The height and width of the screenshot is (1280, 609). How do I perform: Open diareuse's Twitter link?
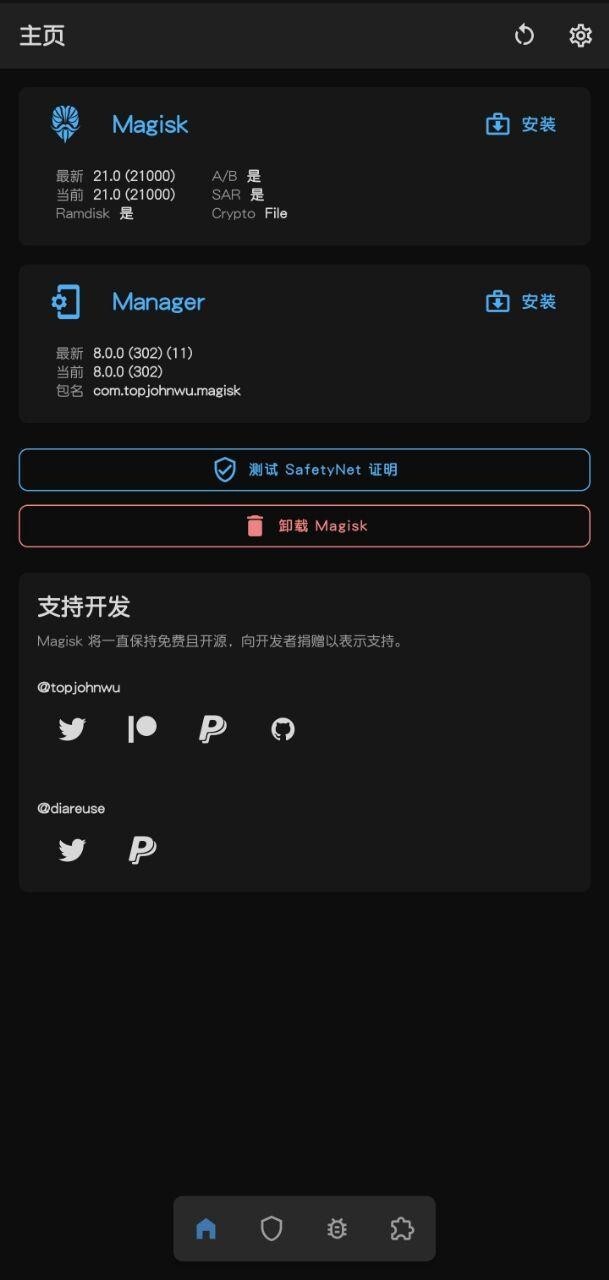72,850
